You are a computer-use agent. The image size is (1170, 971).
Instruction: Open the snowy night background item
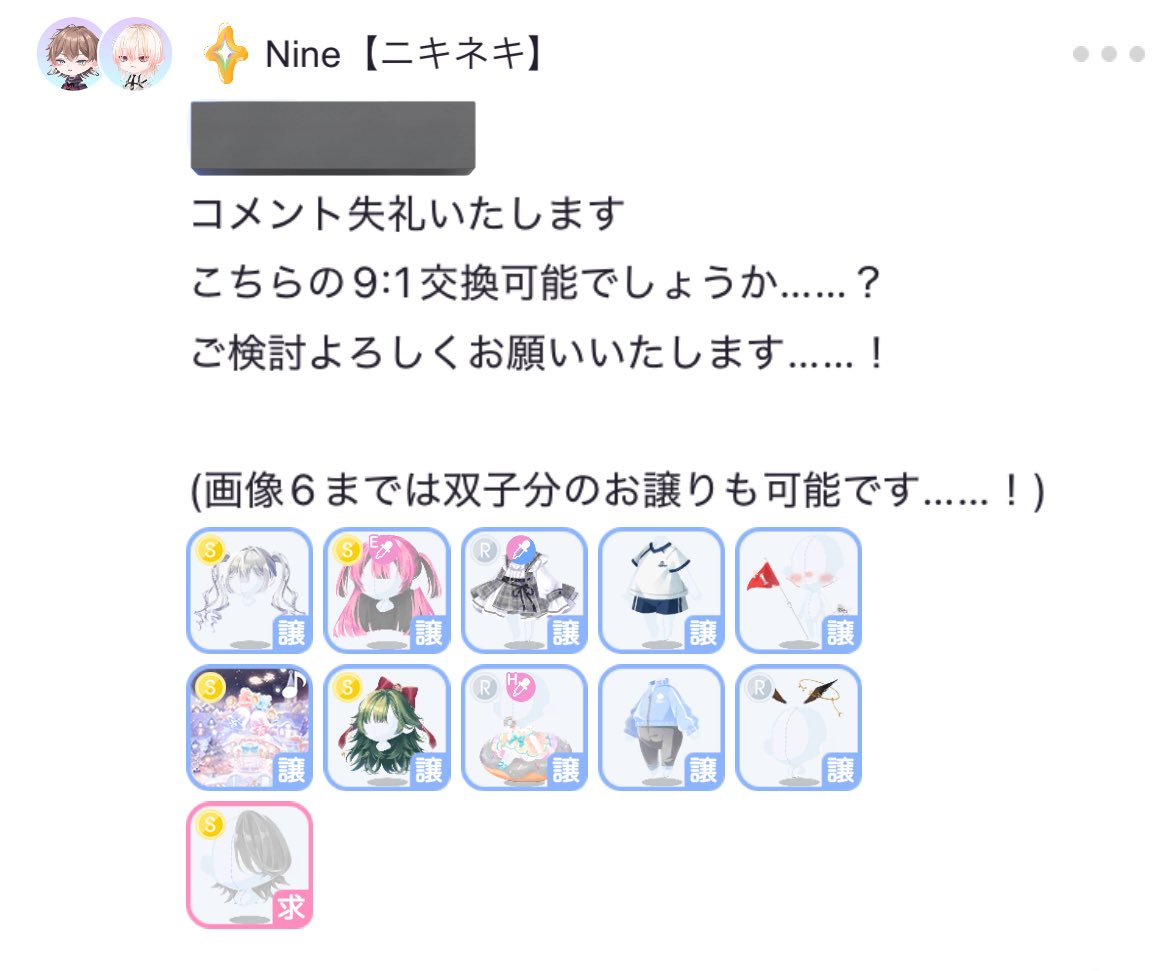pyautogui.click(x=250, y=727)
